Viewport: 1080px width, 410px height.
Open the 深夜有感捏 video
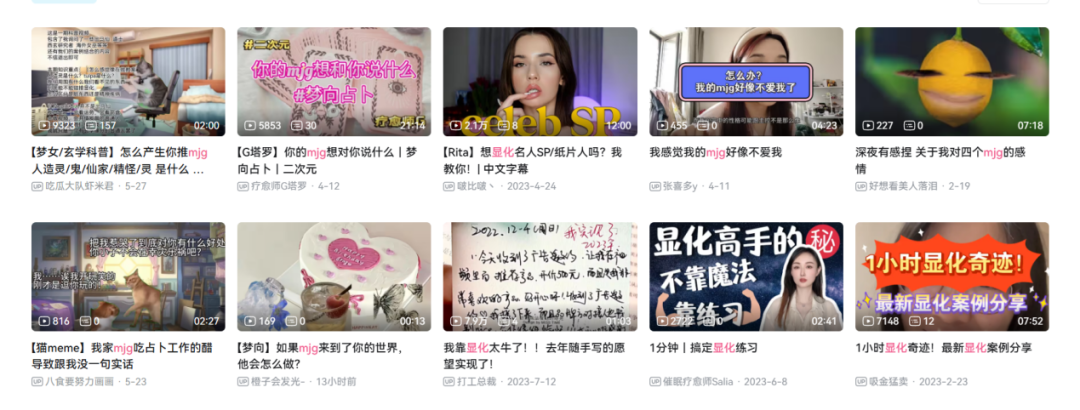coord(952,81)
